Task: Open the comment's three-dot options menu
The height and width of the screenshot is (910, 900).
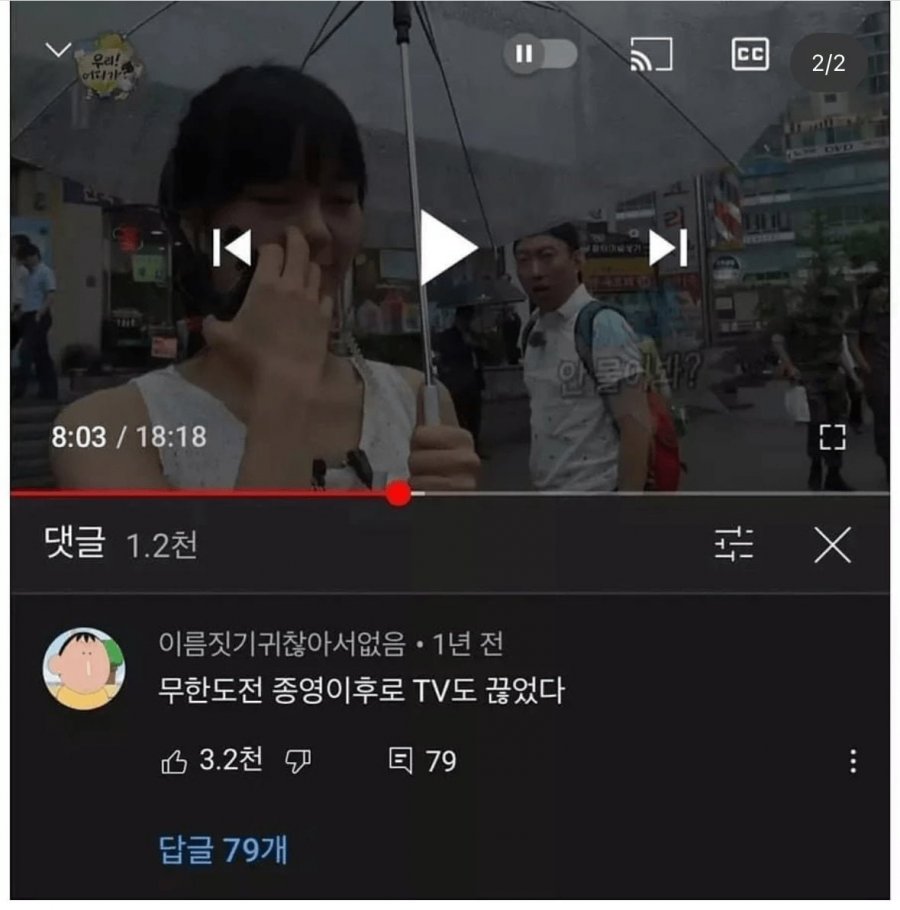Action: coord(851,762)
